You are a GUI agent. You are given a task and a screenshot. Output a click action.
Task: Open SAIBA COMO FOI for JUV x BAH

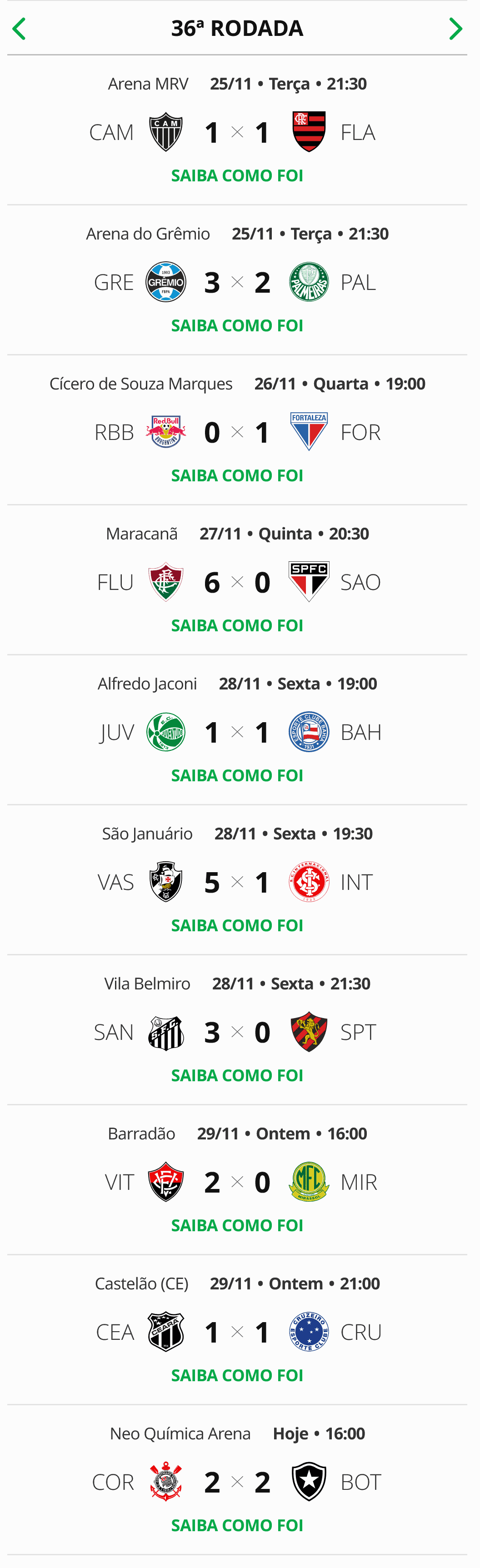click(x=237, y=775)
